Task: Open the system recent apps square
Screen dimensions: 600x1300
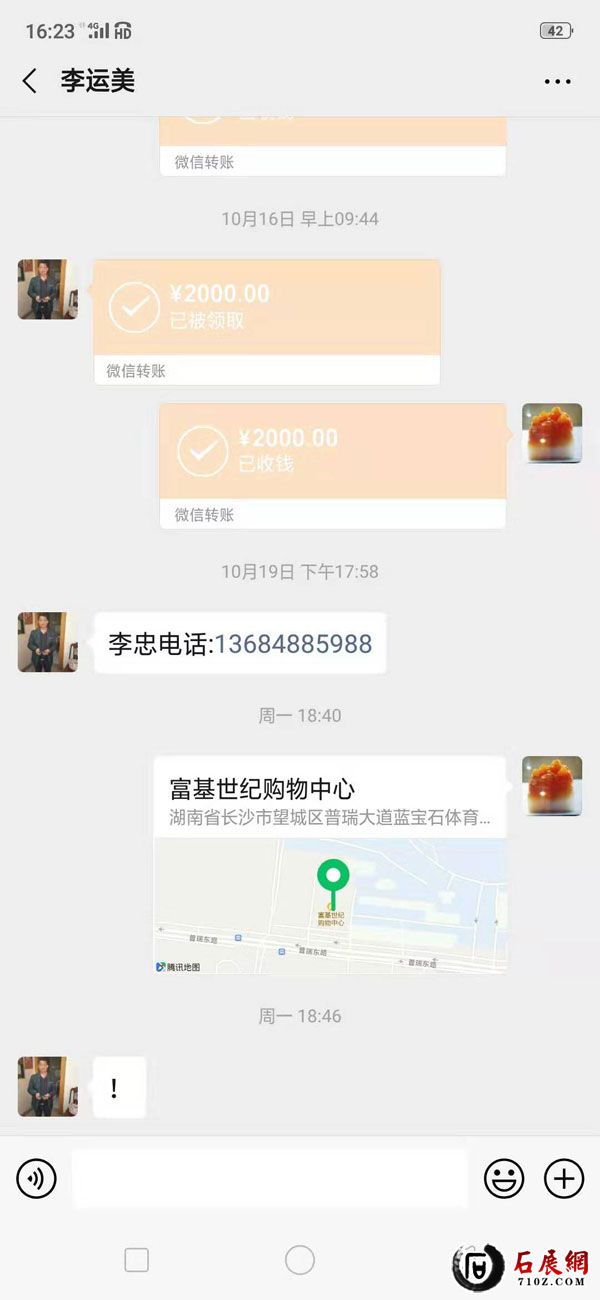Action: click(136, 1260)
